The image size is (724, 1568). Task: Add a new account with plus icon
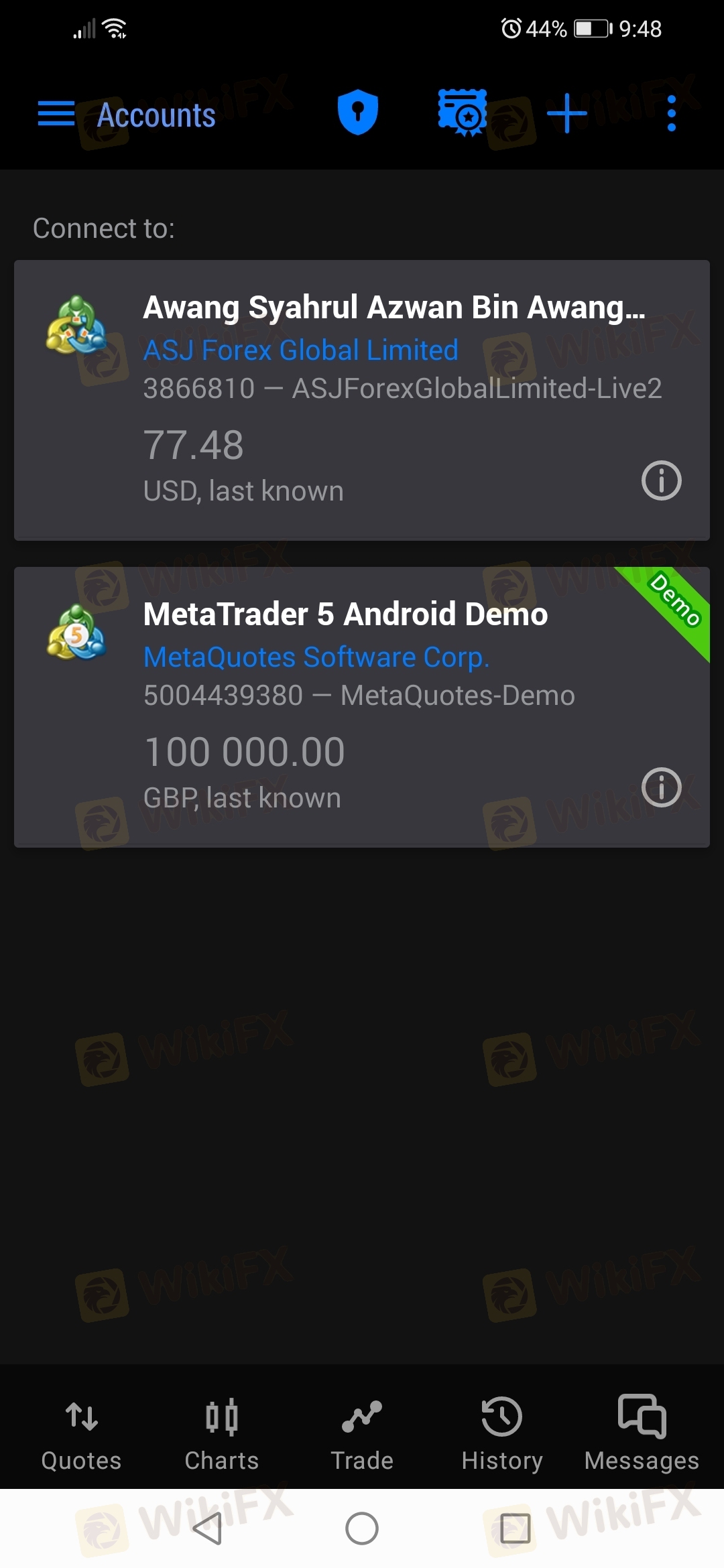coord(567,113)
